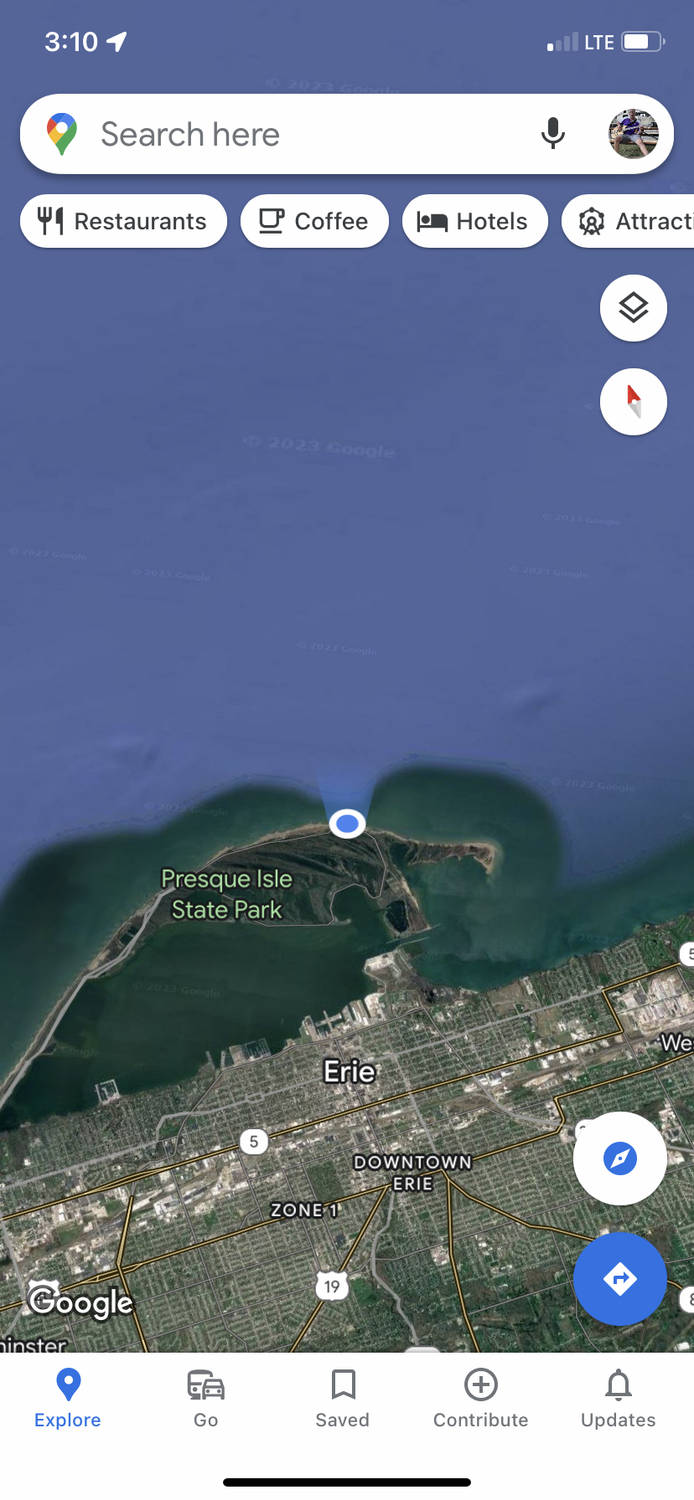
Task: Open the map layers button
Action: click(x=633, y=308)
